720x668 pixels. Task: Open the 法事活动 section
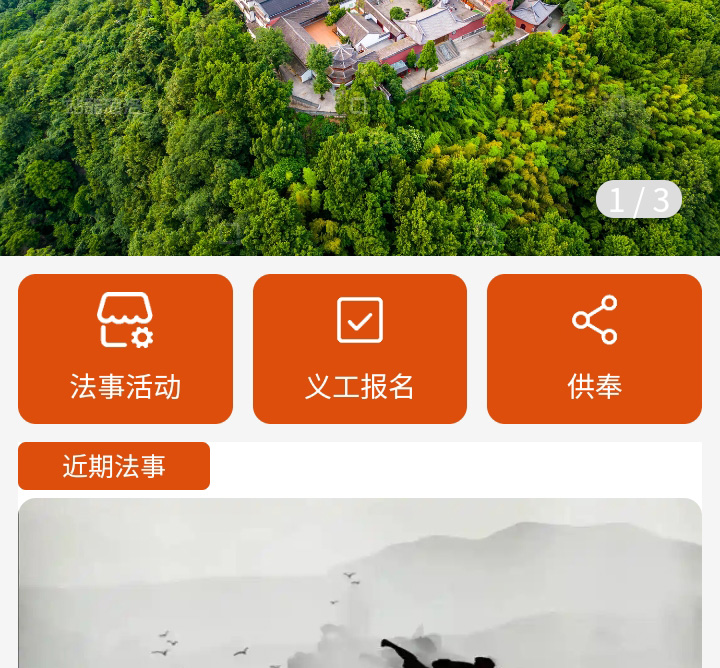125,349
